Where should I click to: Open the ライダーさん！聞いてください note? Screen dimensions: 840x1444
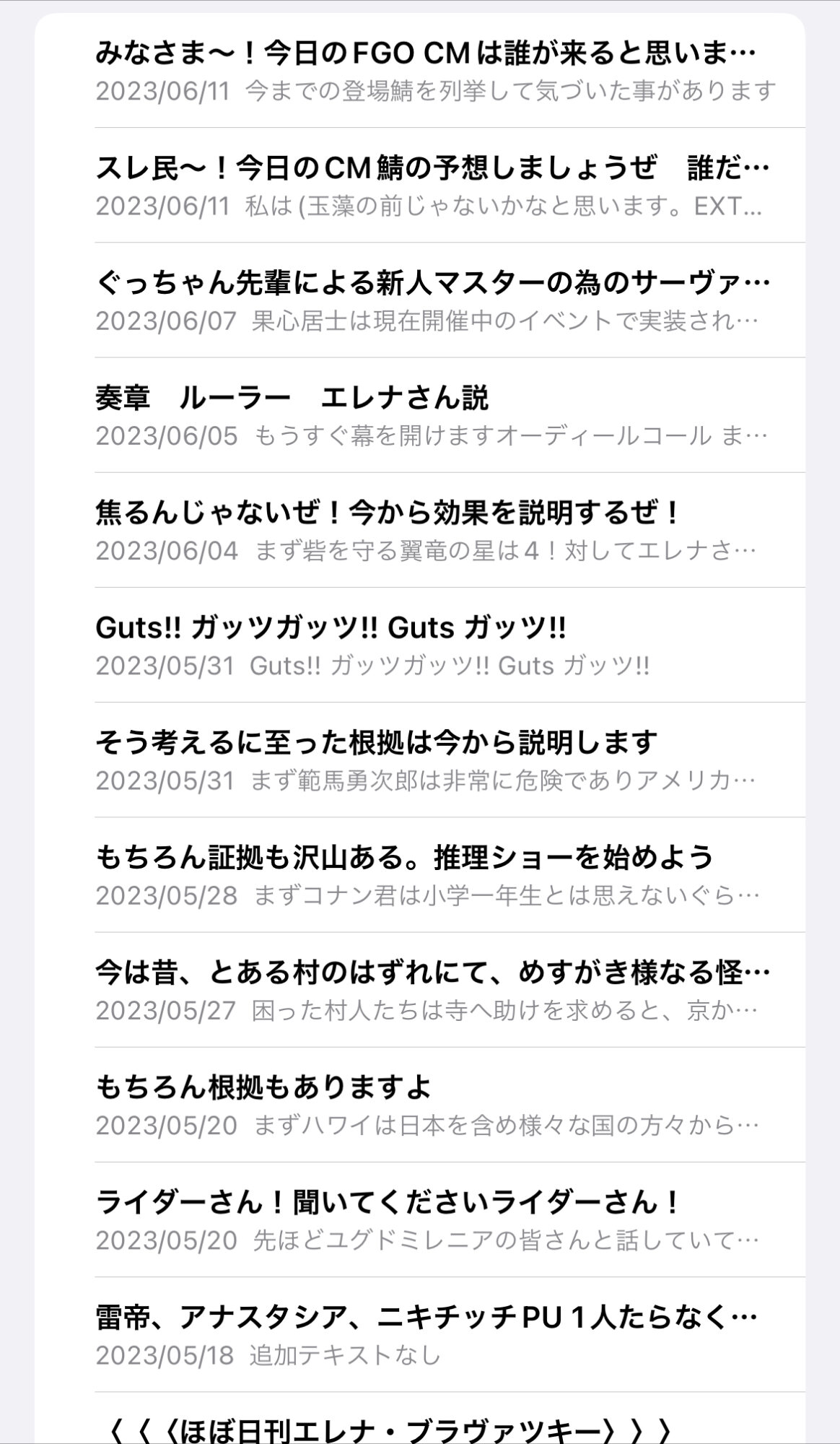[x=433, y=1219]
